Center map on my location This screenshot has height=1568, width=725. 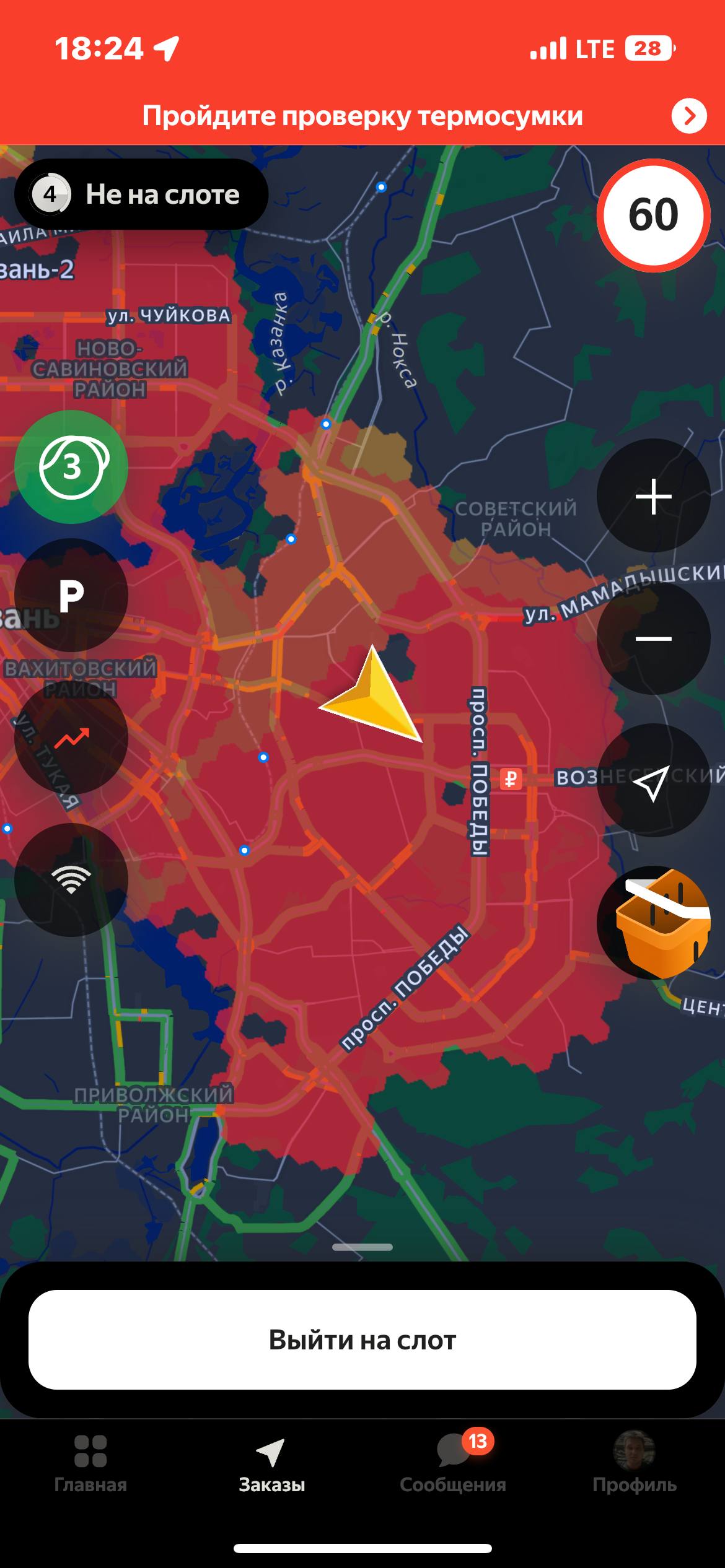pyautogui.click(x=653, y=781)
